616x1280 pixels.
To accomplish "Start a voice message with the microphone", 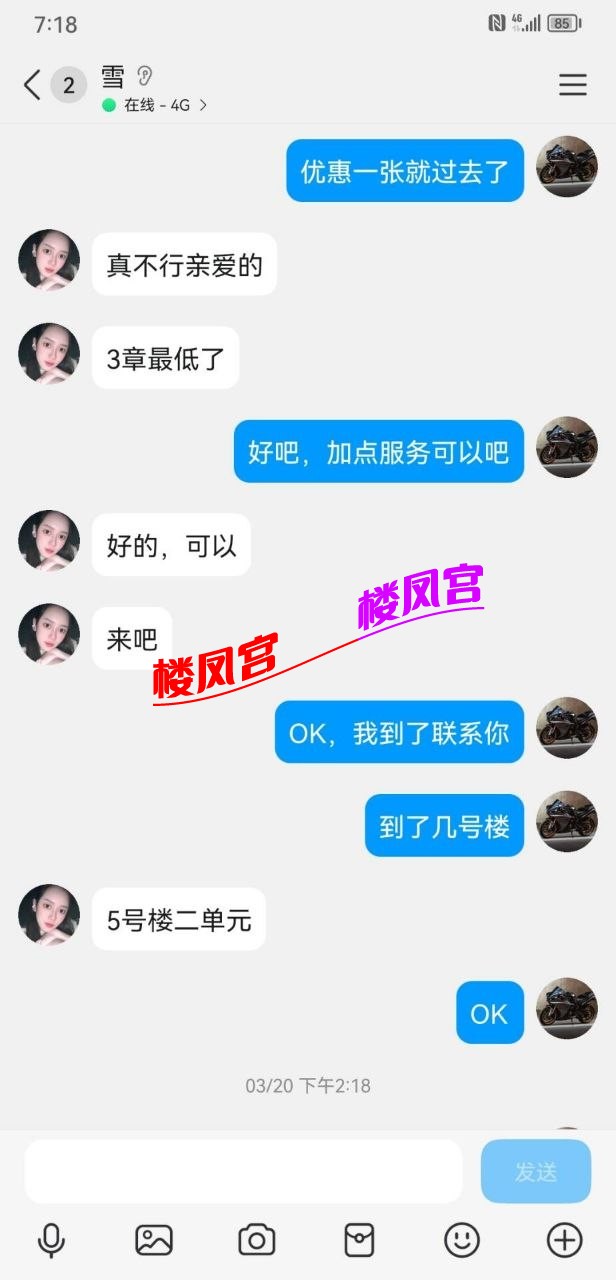I will pos(51,1241).
